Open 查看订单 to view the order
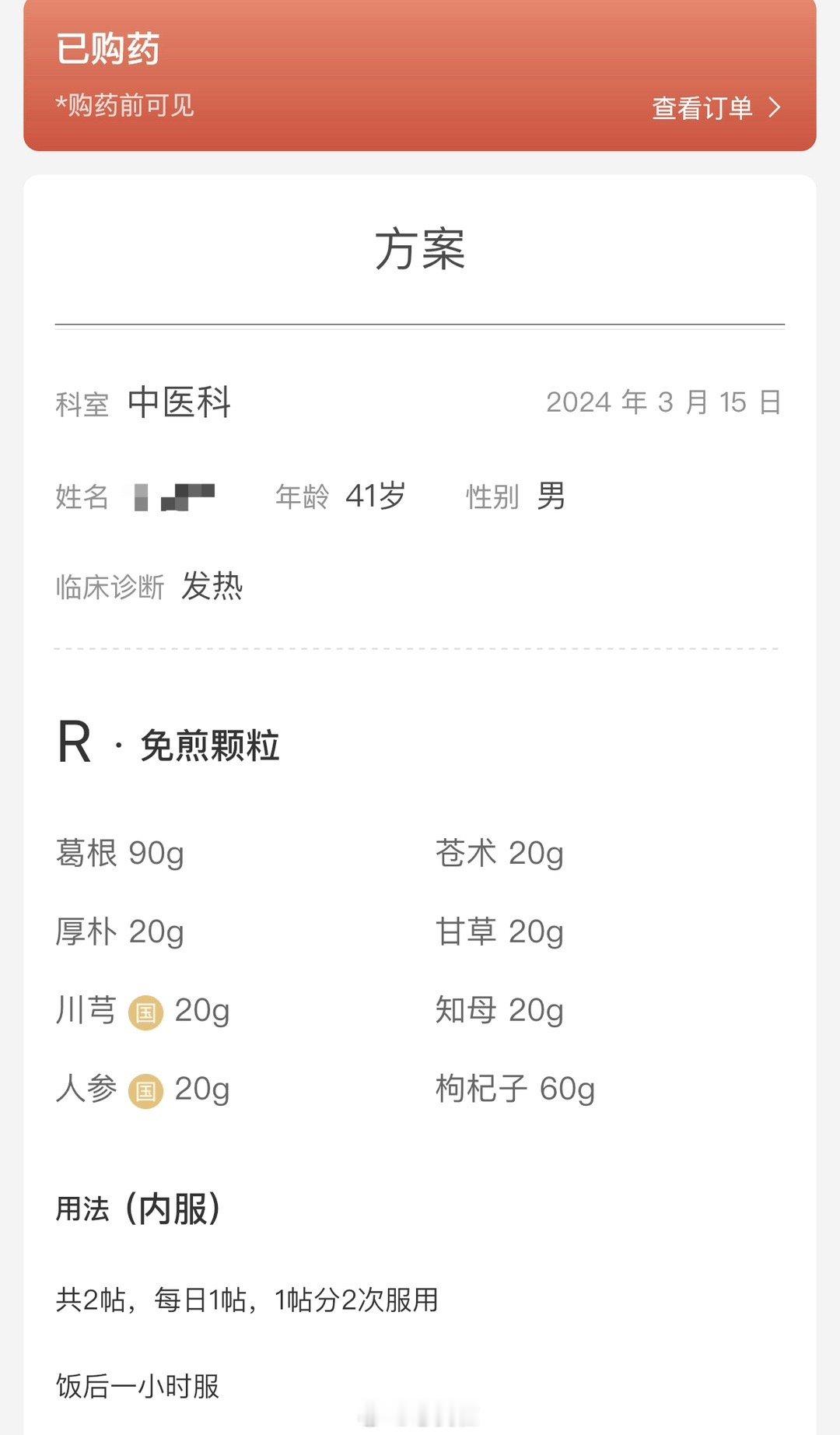Screen dimensions: 840x1435 (716, 107)
